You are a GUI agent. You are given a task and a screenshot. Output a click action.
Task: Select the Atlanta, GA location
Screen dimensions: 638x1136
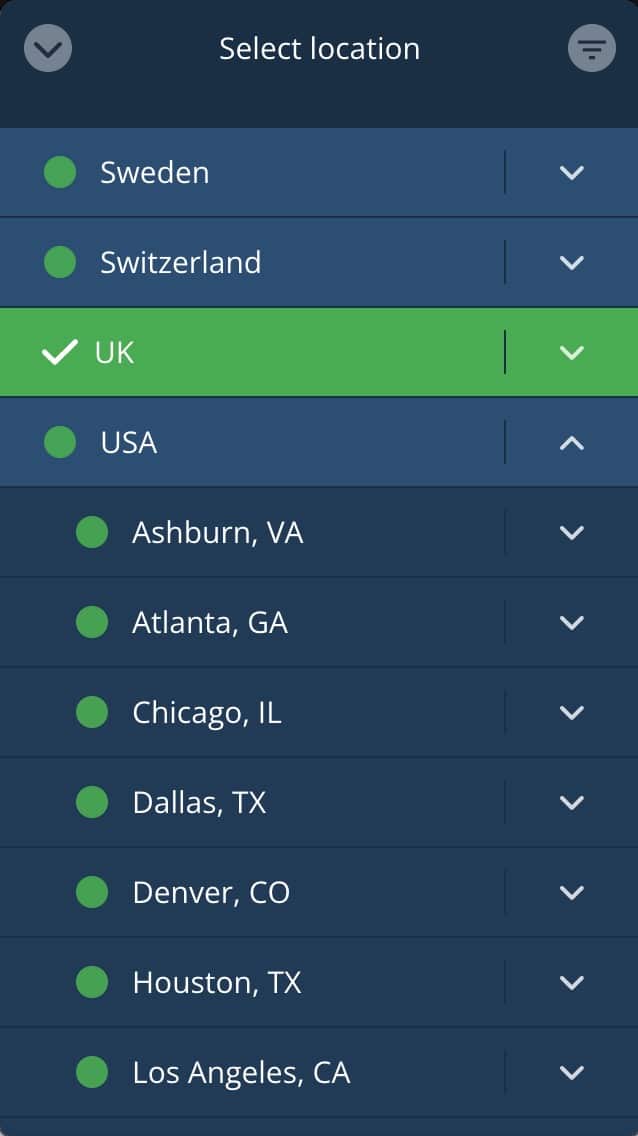point(252,622)
